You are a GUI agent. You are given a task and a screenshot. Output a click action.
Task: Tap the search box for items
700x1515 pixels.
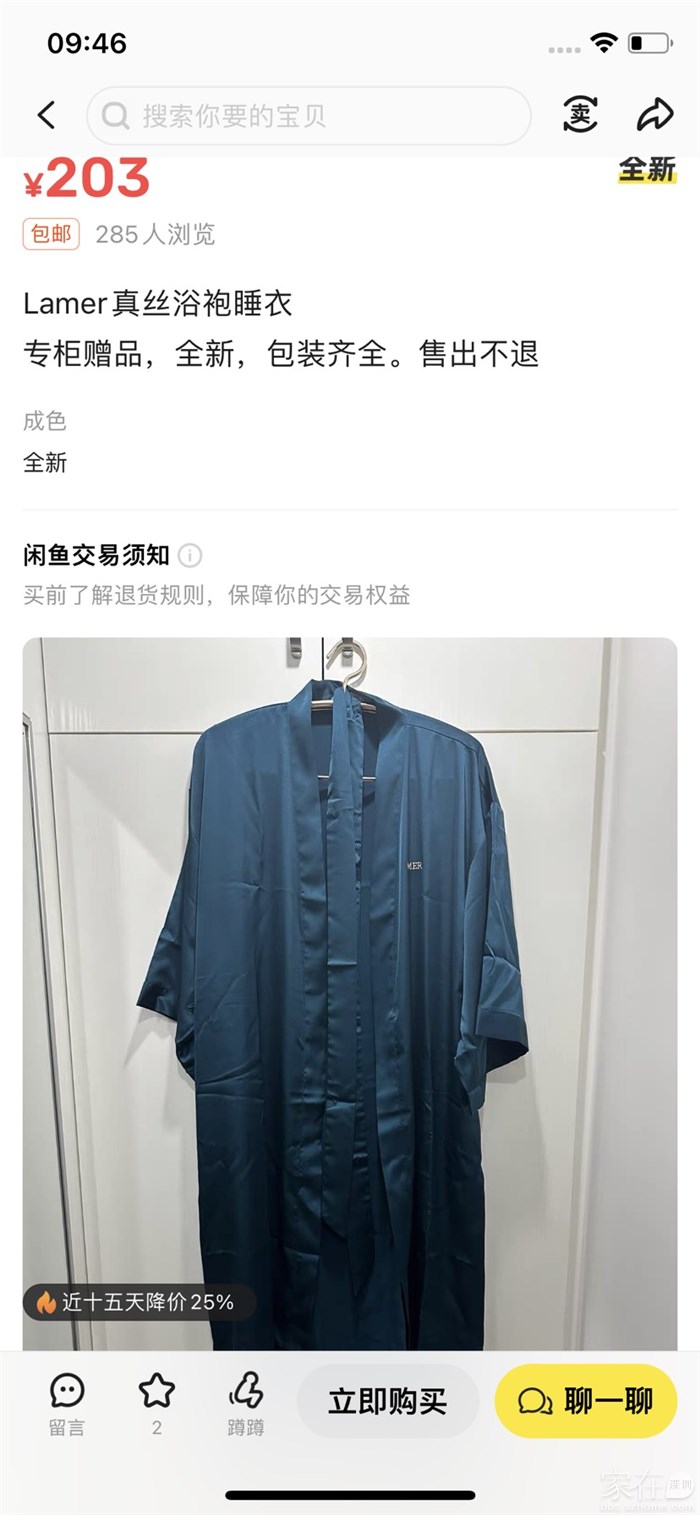click(308, 116)
